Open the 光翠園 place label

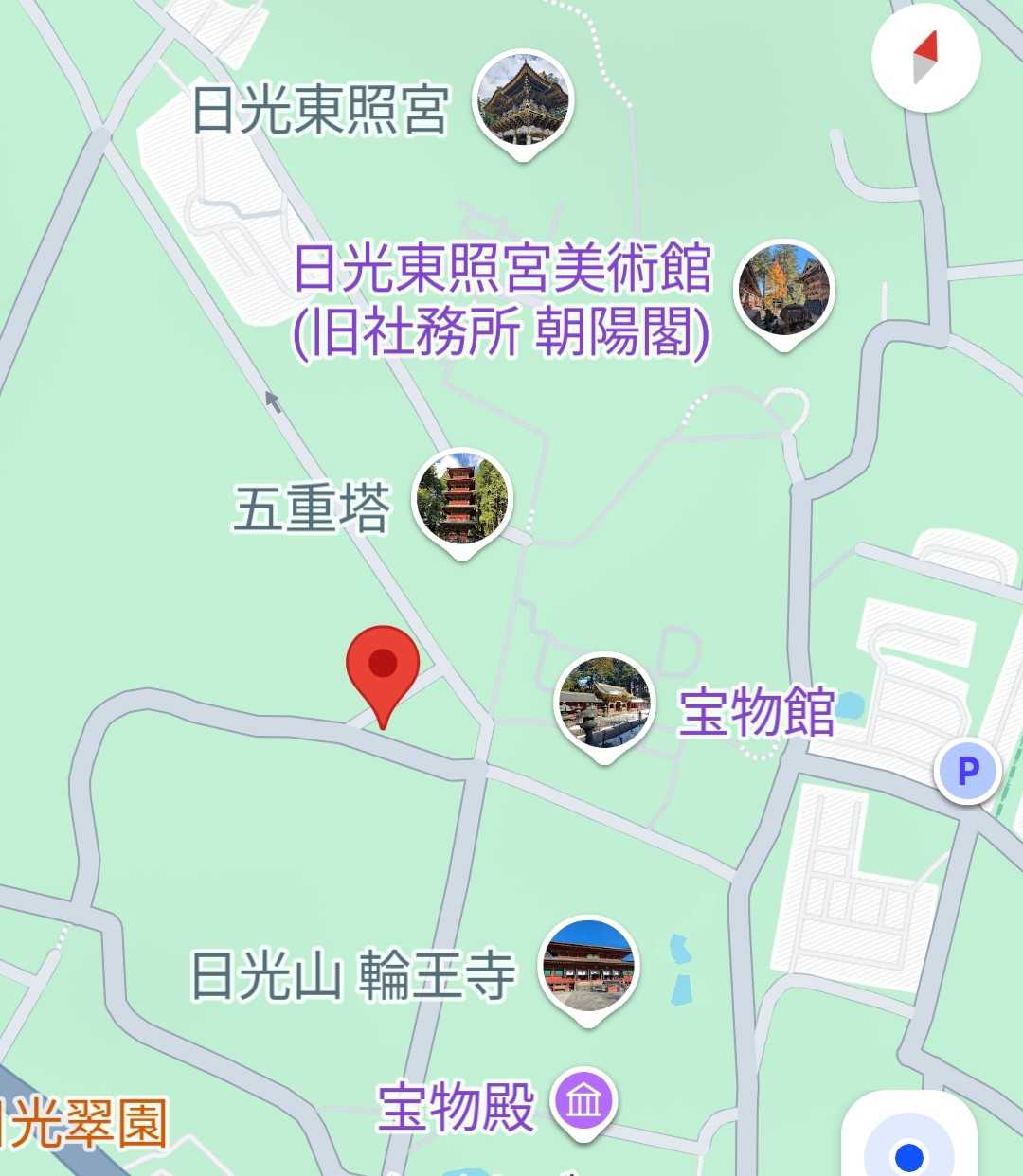click(x=85, y=1123)
